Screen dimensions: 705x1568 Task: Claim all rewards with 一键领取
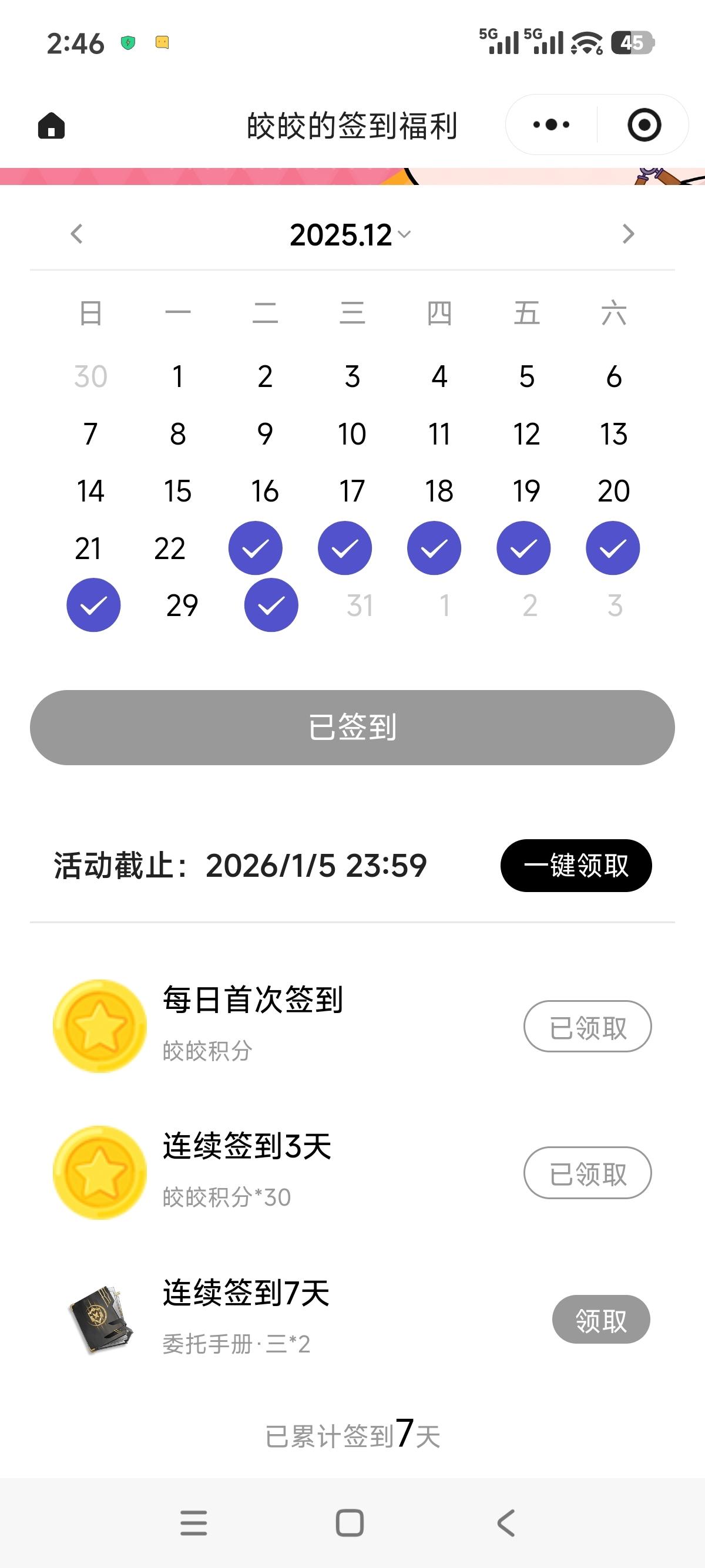pos(575,865)
